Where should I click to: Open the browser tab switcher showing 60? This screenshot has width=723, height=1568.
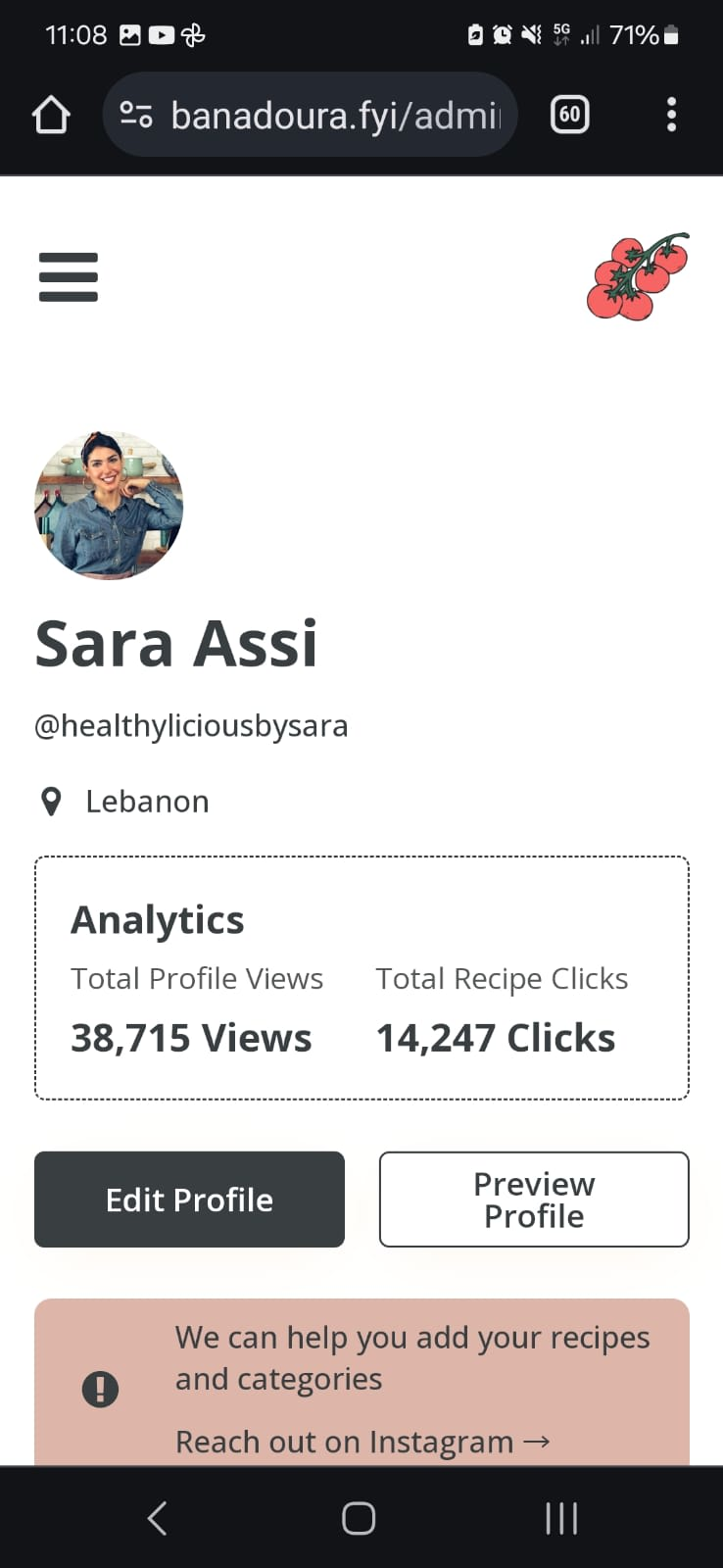point(570,115)
